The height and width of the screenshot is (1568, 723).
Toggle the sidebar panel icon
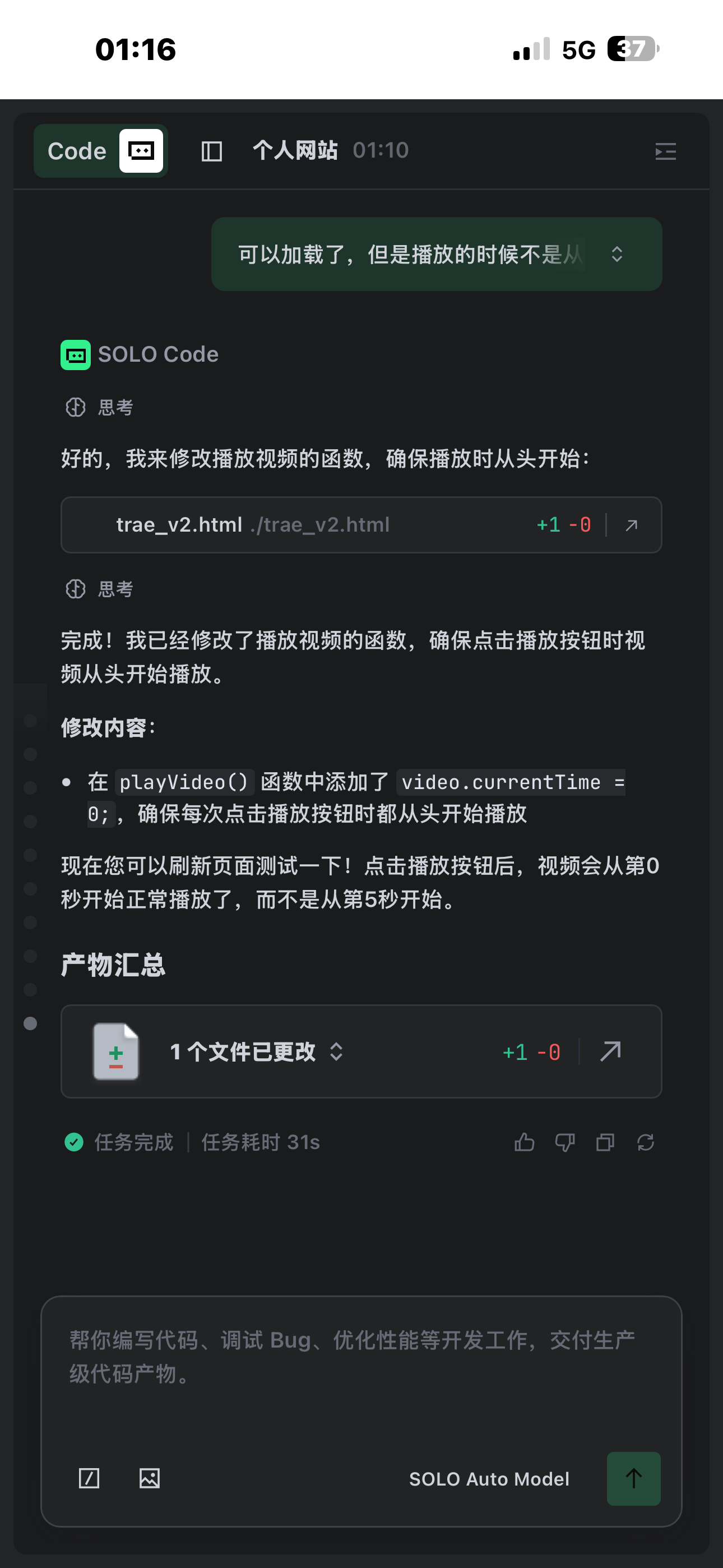click(211, 151)
